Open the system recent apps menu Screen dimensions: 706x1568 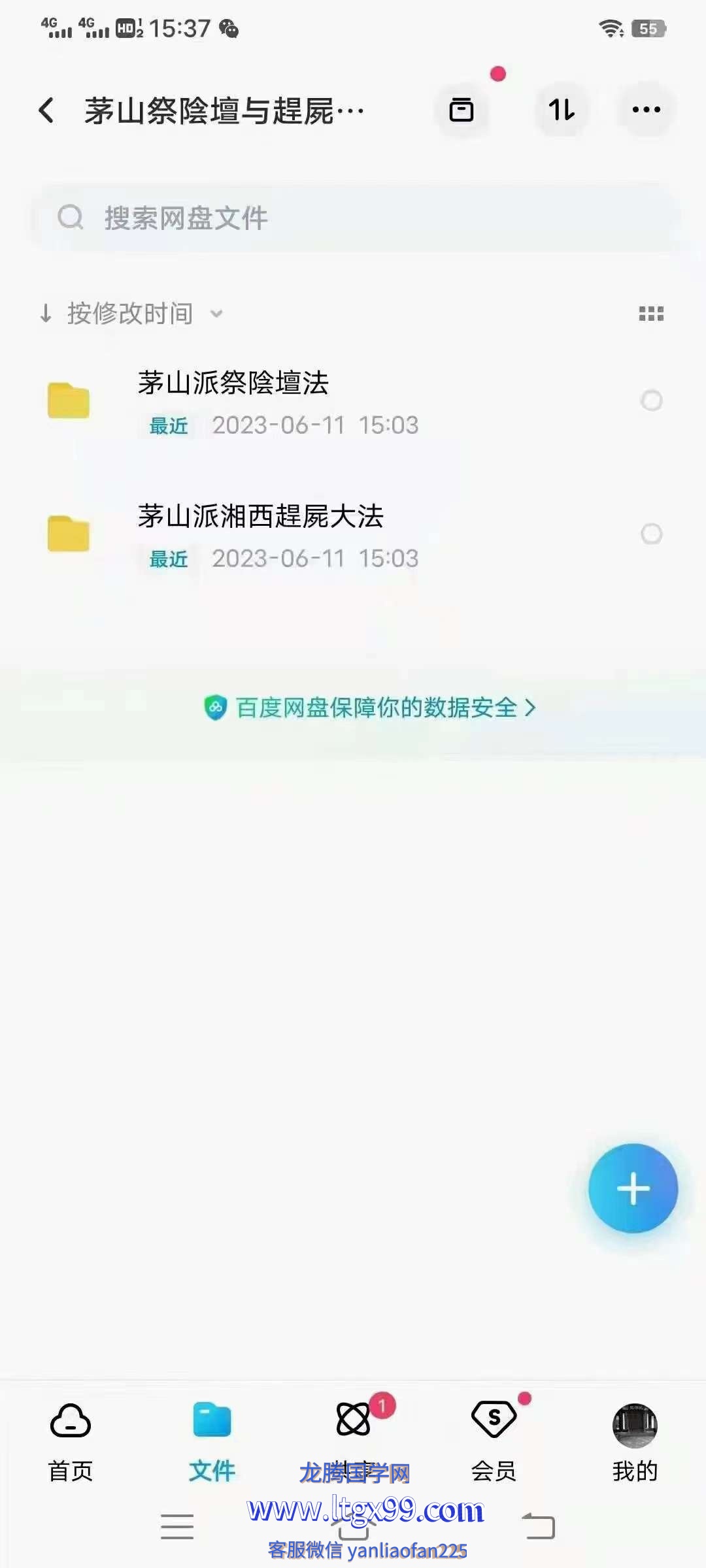[x=177, y=1526]
